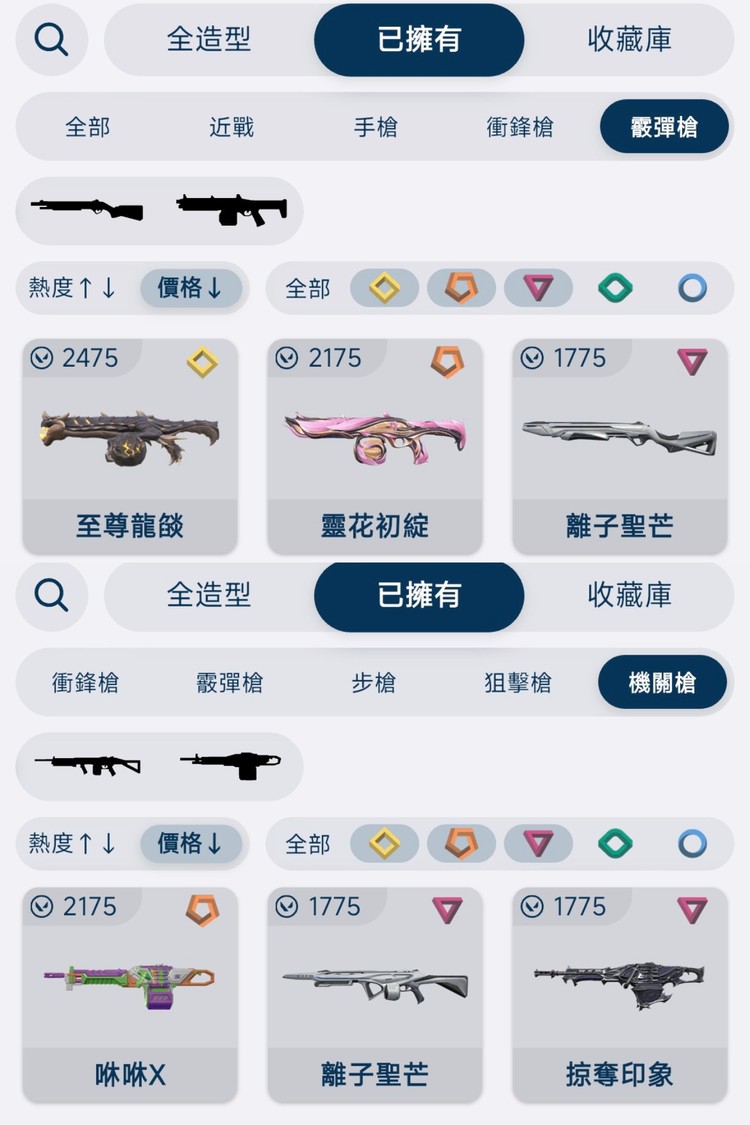Select the orange premium-tier rarity filter icon
Screen dimensions: 750x1125
pos(461,289)
